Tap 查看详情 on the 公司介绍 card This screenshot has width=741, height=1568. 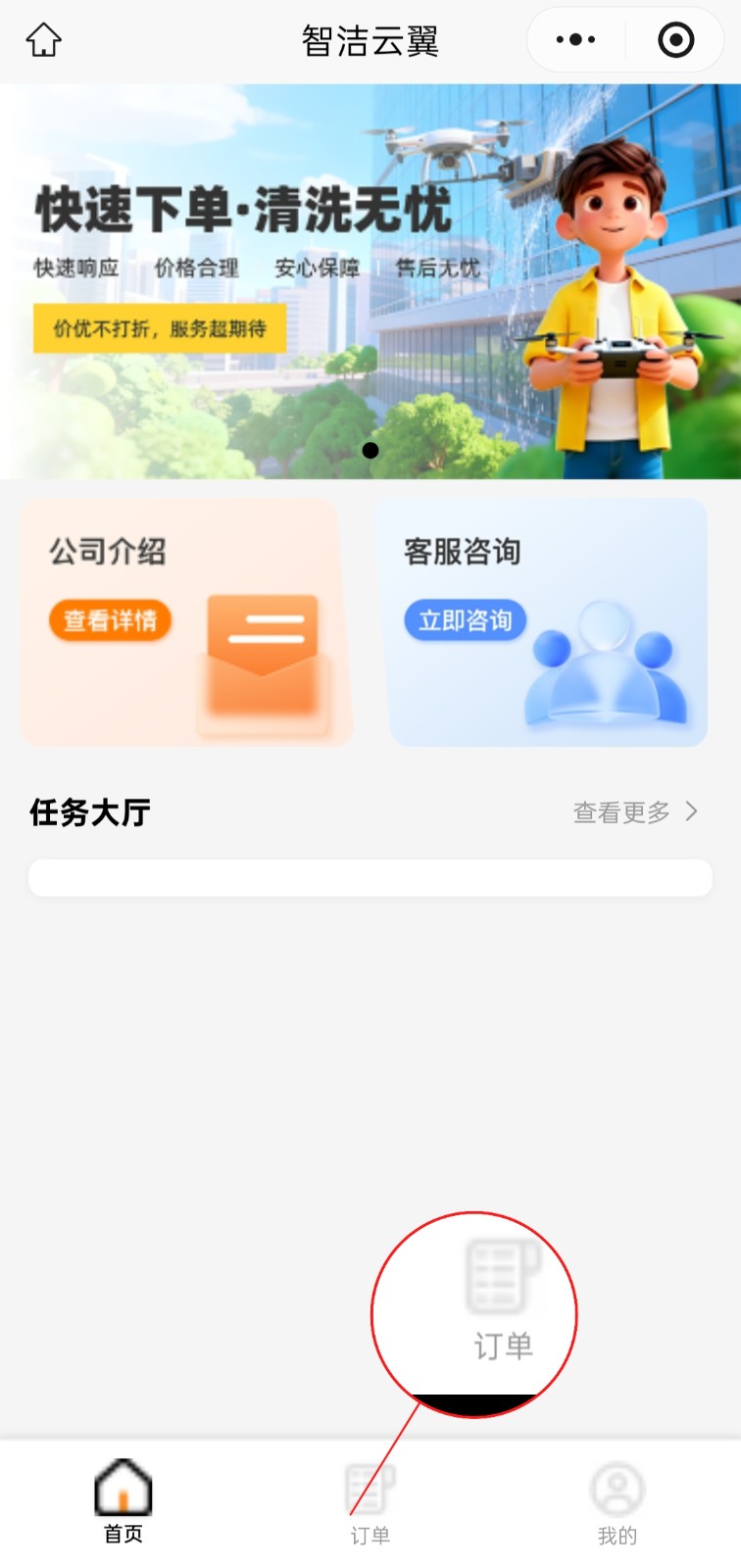point(110,620)
